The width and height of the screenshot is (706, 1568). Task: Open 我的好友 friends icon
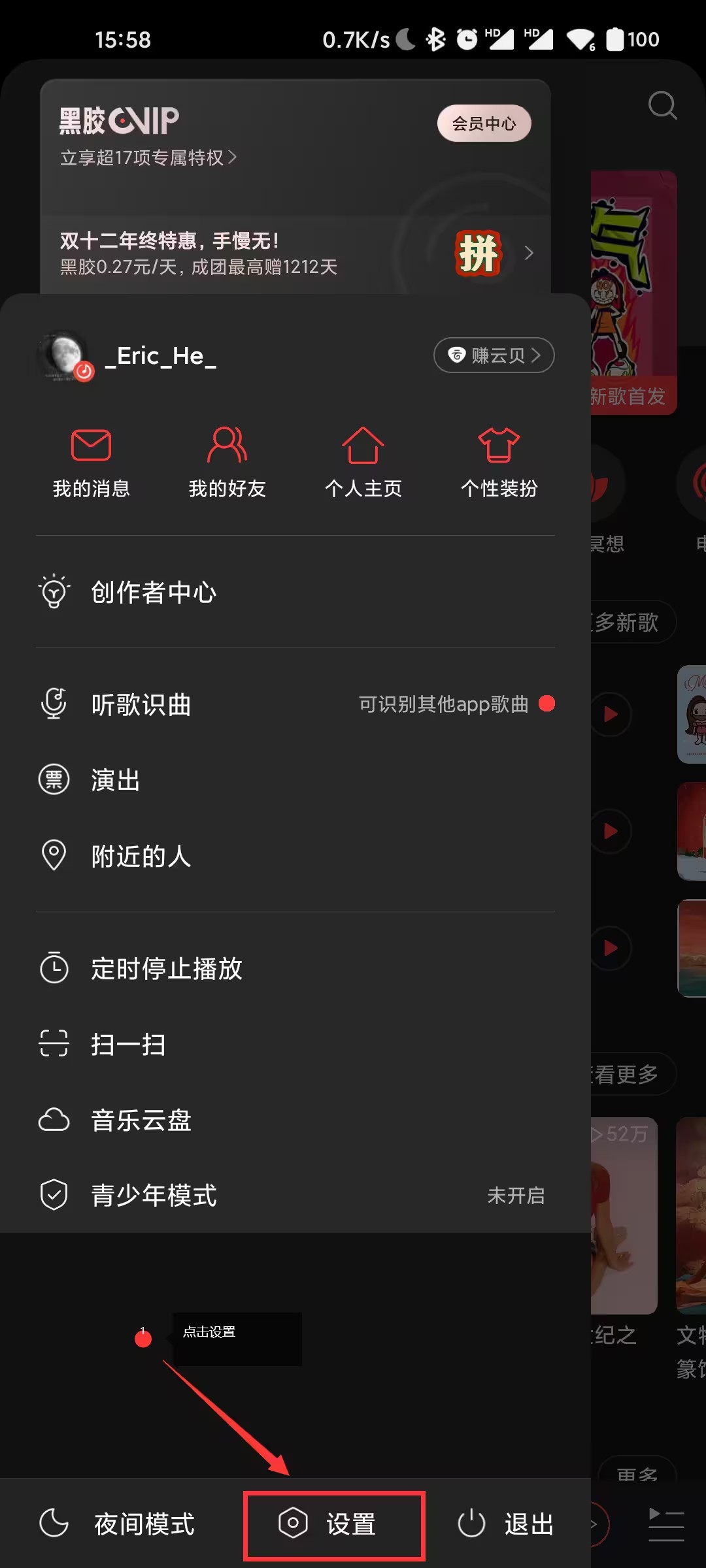pos(227,462)
